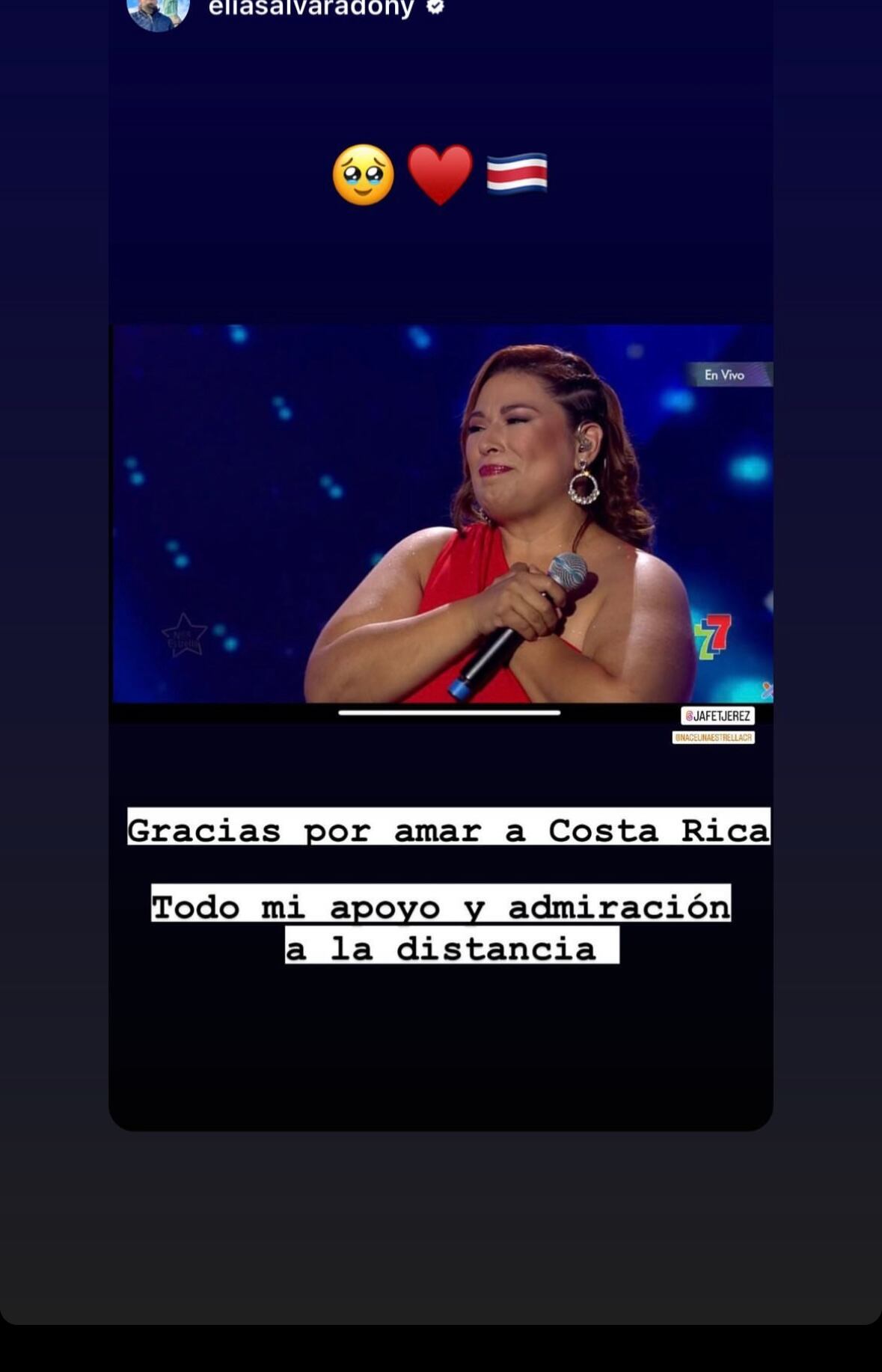Screen dimensions: 882x1372
Task: Tap the sticker at the video's bottom-right corner
Action: point(767,689)
